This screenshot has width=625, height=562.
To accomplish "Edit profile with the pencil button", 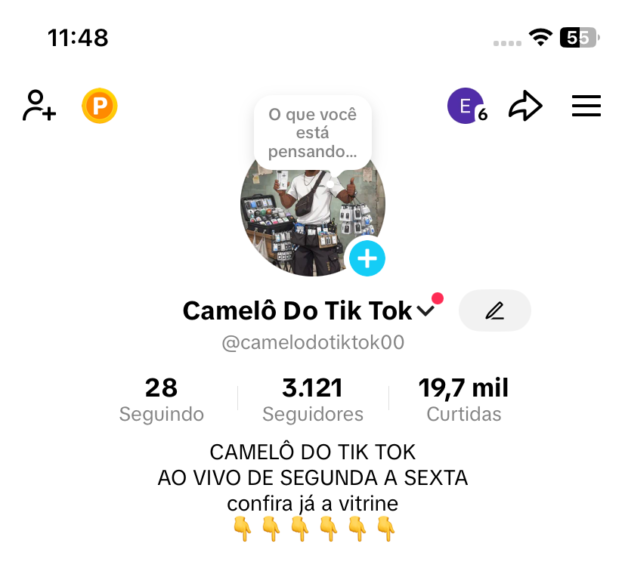I will [x=494, y=311].
